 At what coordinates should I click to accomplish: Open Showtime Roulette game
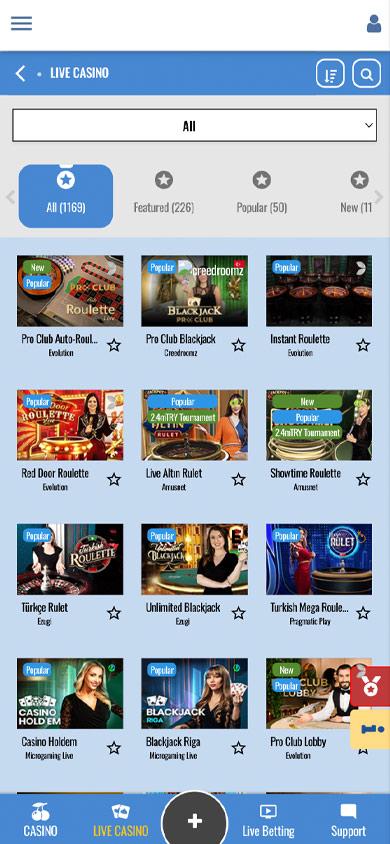(x=319, y=425)
